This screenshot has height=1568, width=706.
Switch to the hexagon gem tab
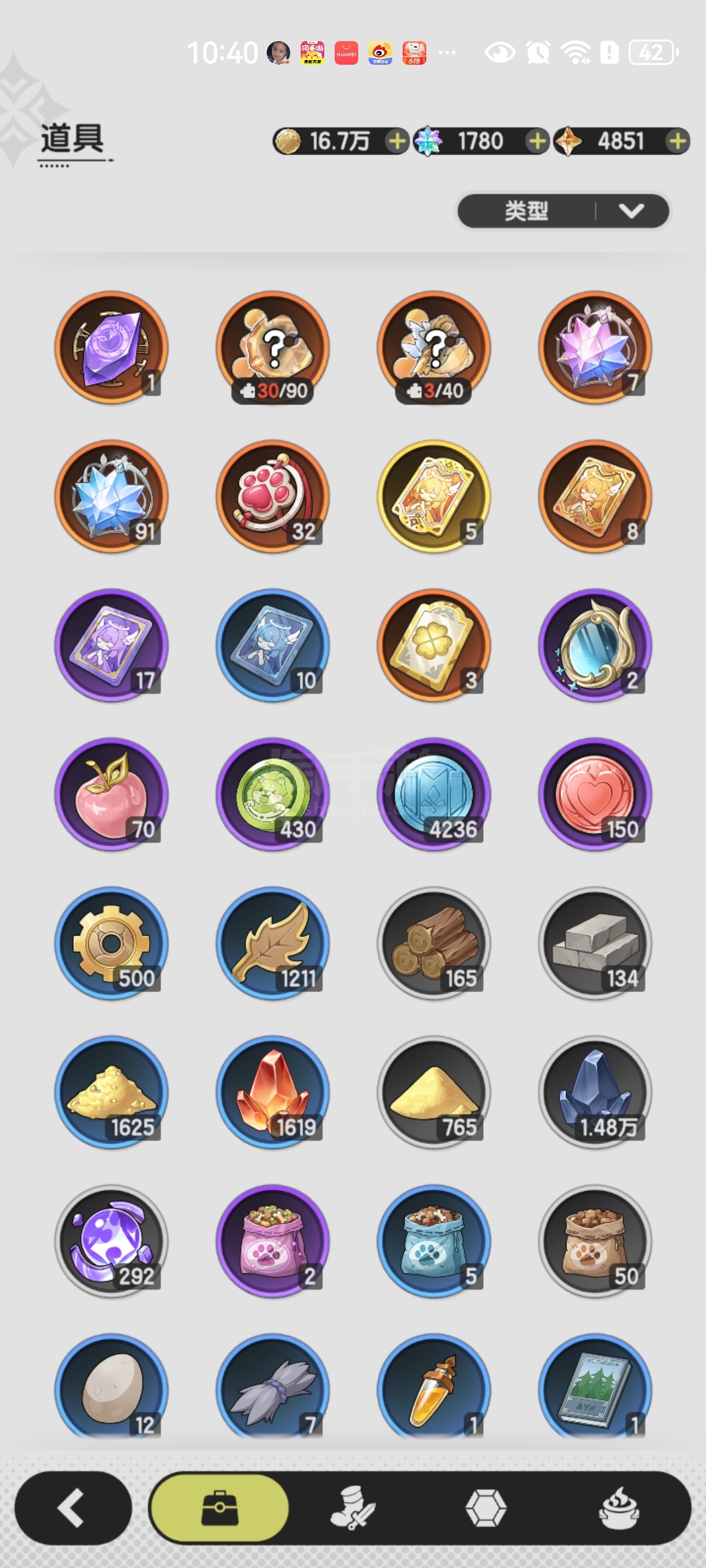point(486,1508)
